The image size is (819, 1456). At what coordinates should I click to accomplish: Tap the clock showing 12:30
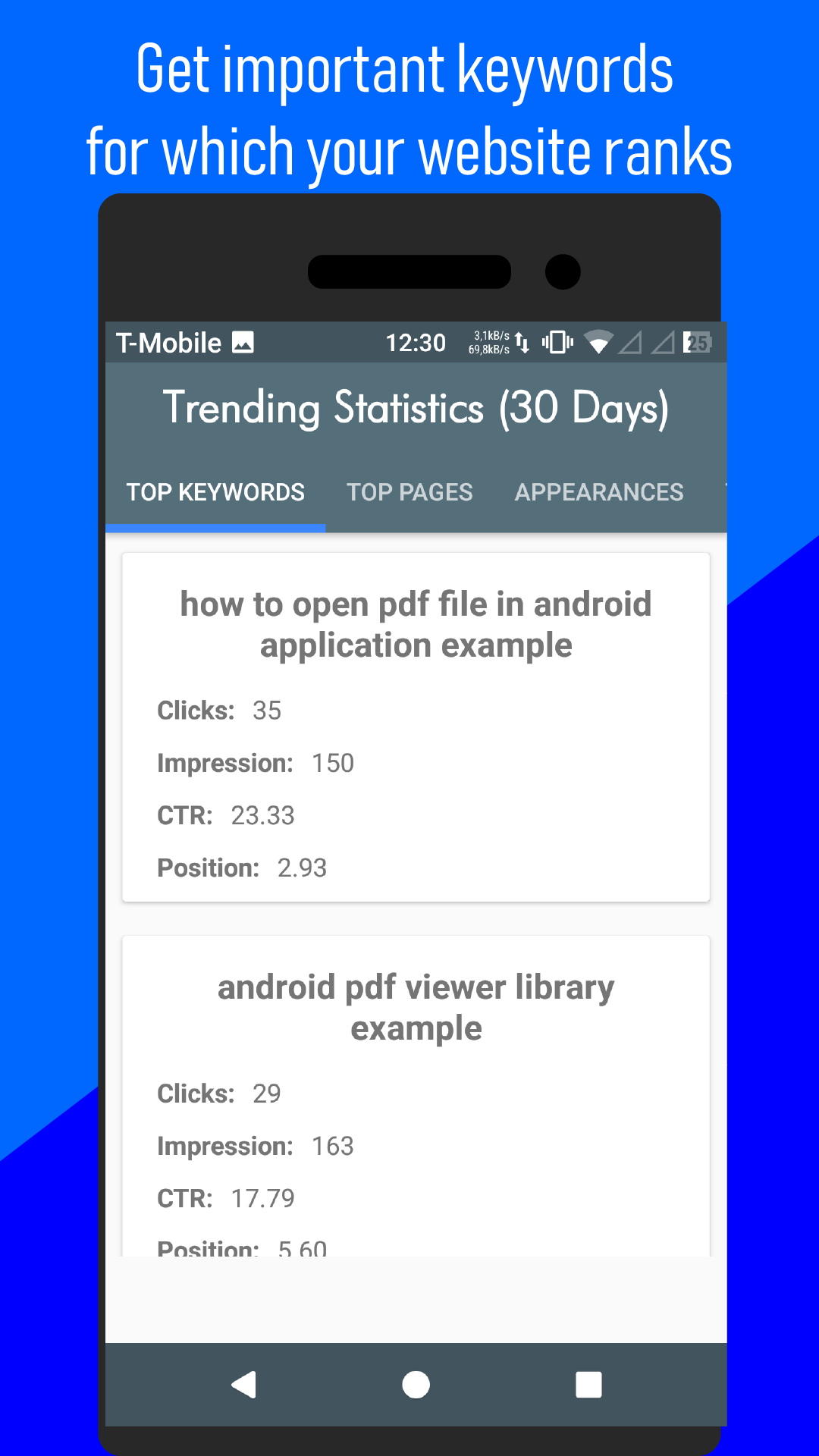(x=416, y=342)
